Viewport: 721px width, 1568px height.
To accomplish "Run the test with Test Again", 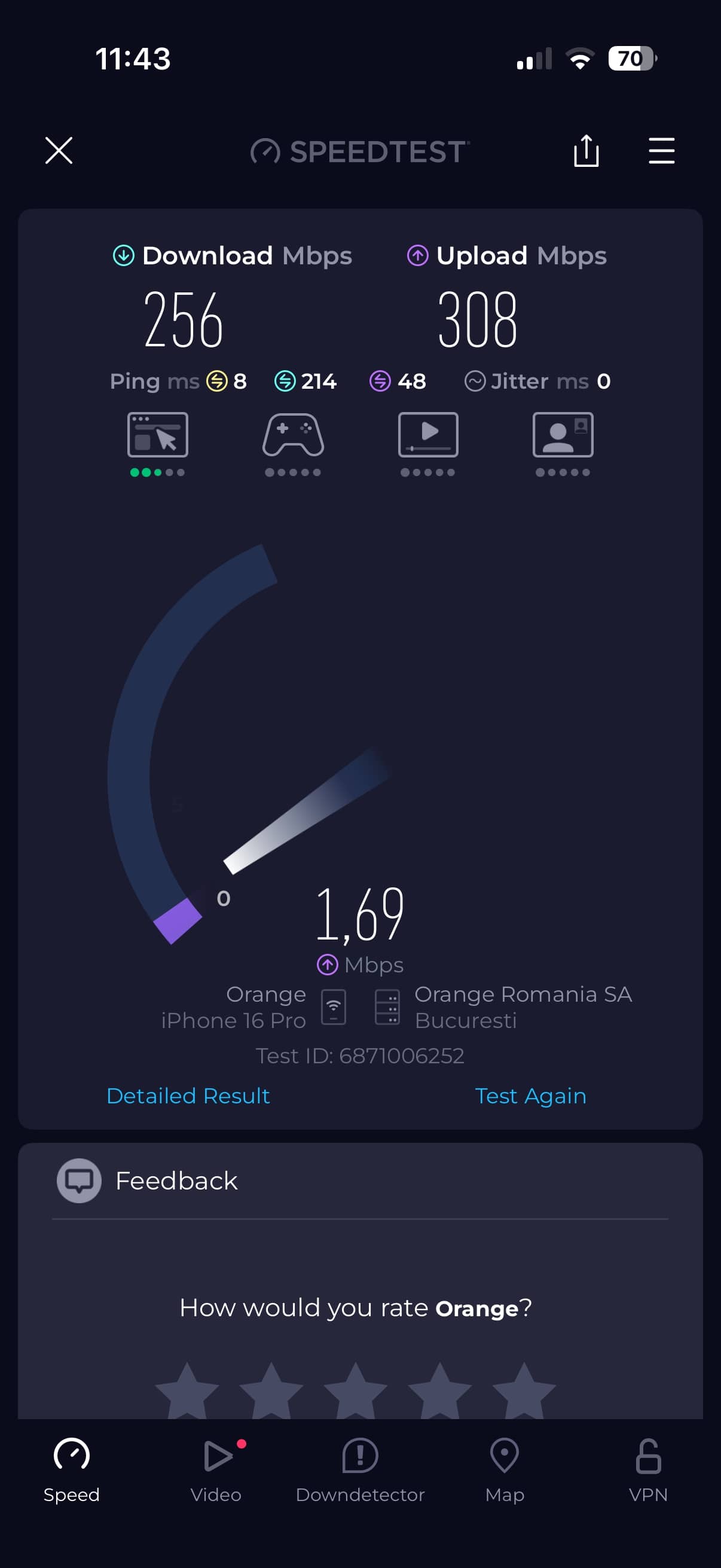I will (530, 1096).
